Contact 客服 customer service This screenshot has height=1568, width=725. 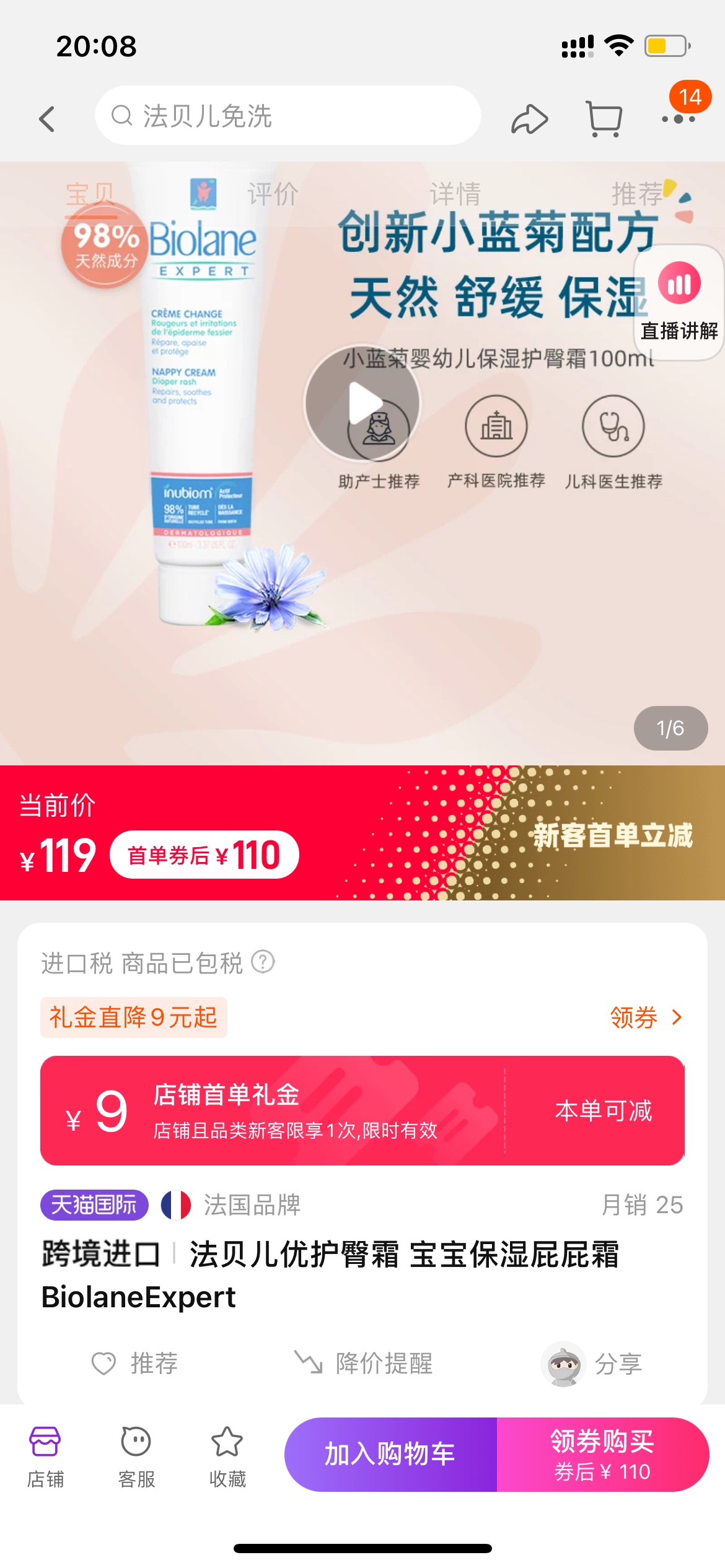click(136, 1456)
